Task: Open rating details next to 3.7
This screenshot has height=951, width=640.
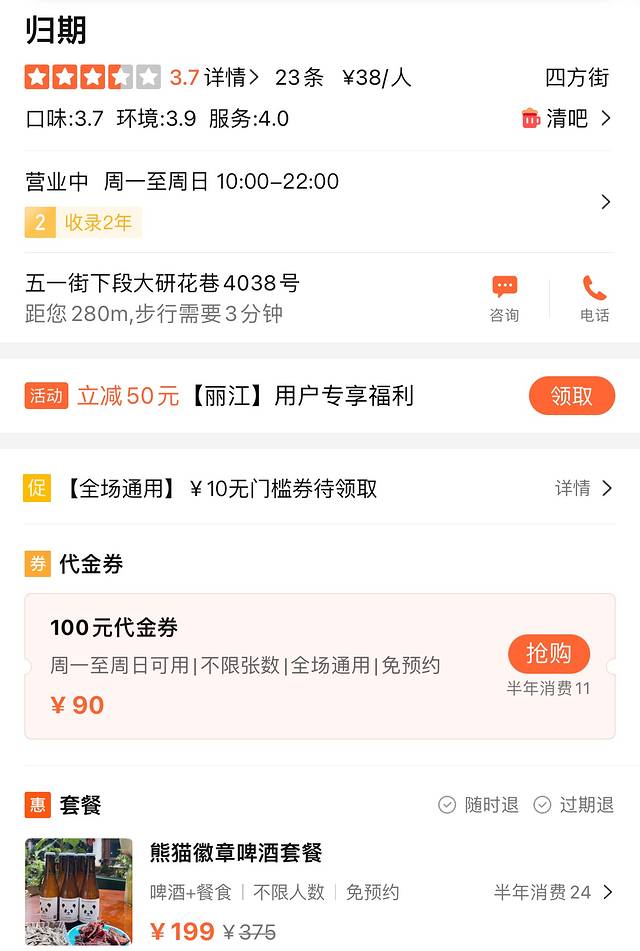Action: (231, 77)
